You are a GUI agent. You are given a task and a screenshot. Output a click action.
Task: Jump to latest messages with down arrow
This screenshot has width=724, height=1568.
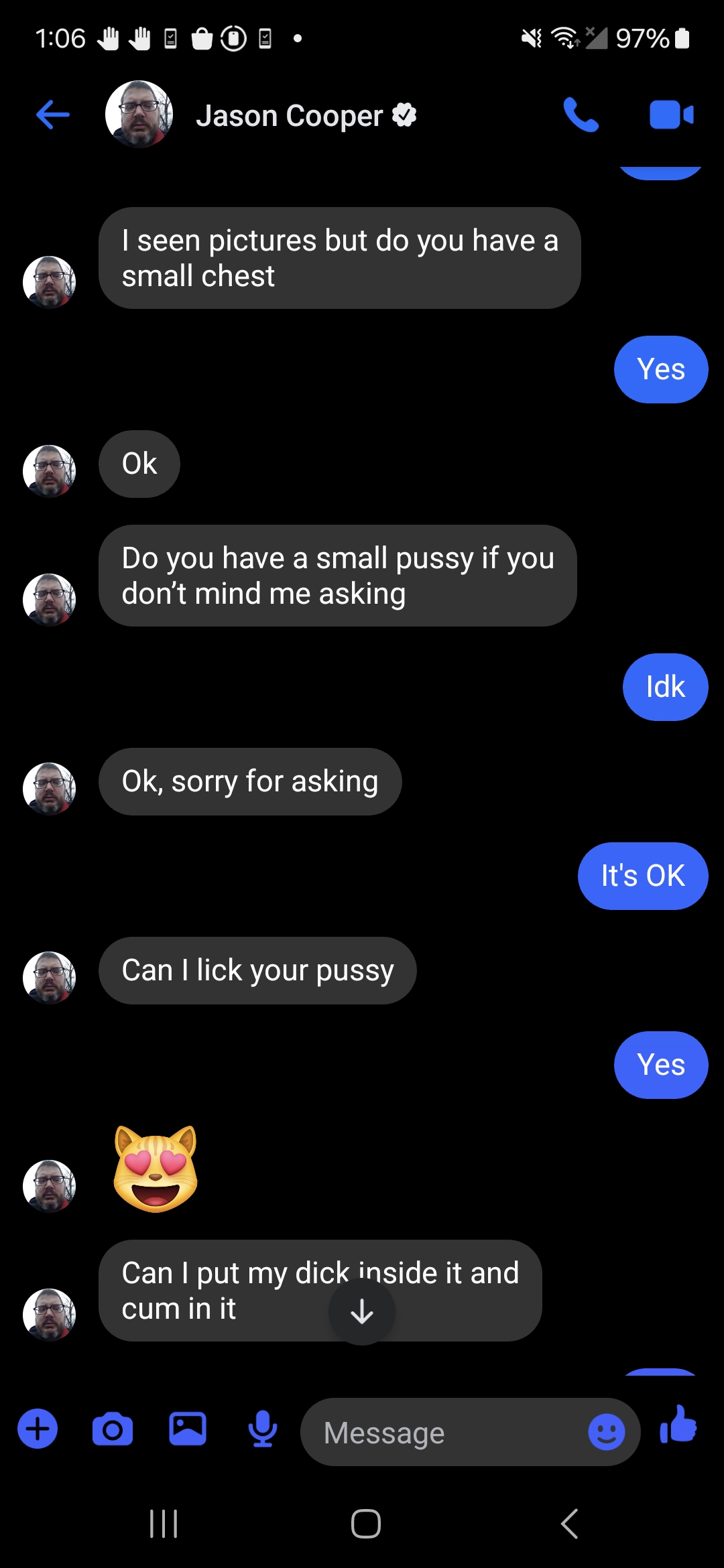tap(362, 1311)
